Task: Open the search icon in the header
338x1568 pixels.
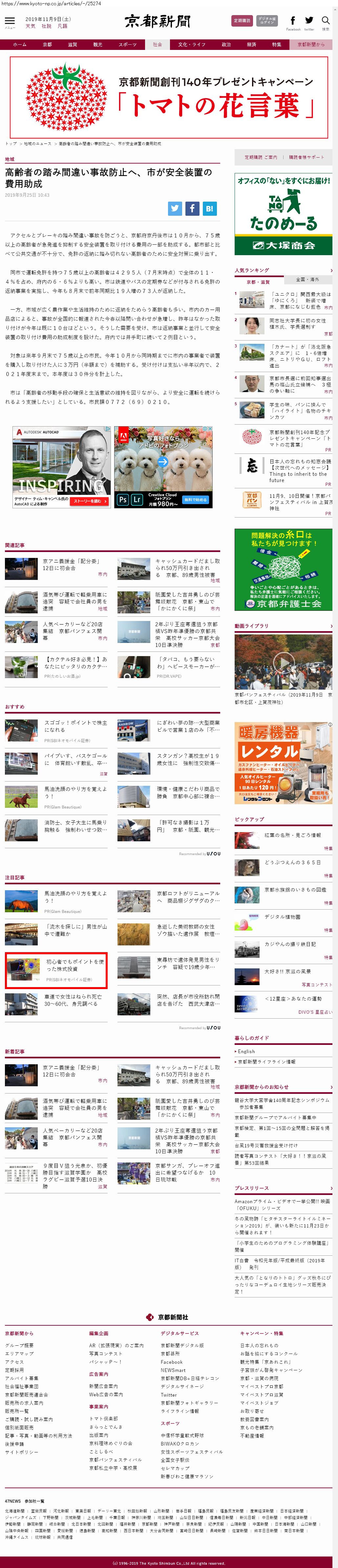Action: coord(325,21)
